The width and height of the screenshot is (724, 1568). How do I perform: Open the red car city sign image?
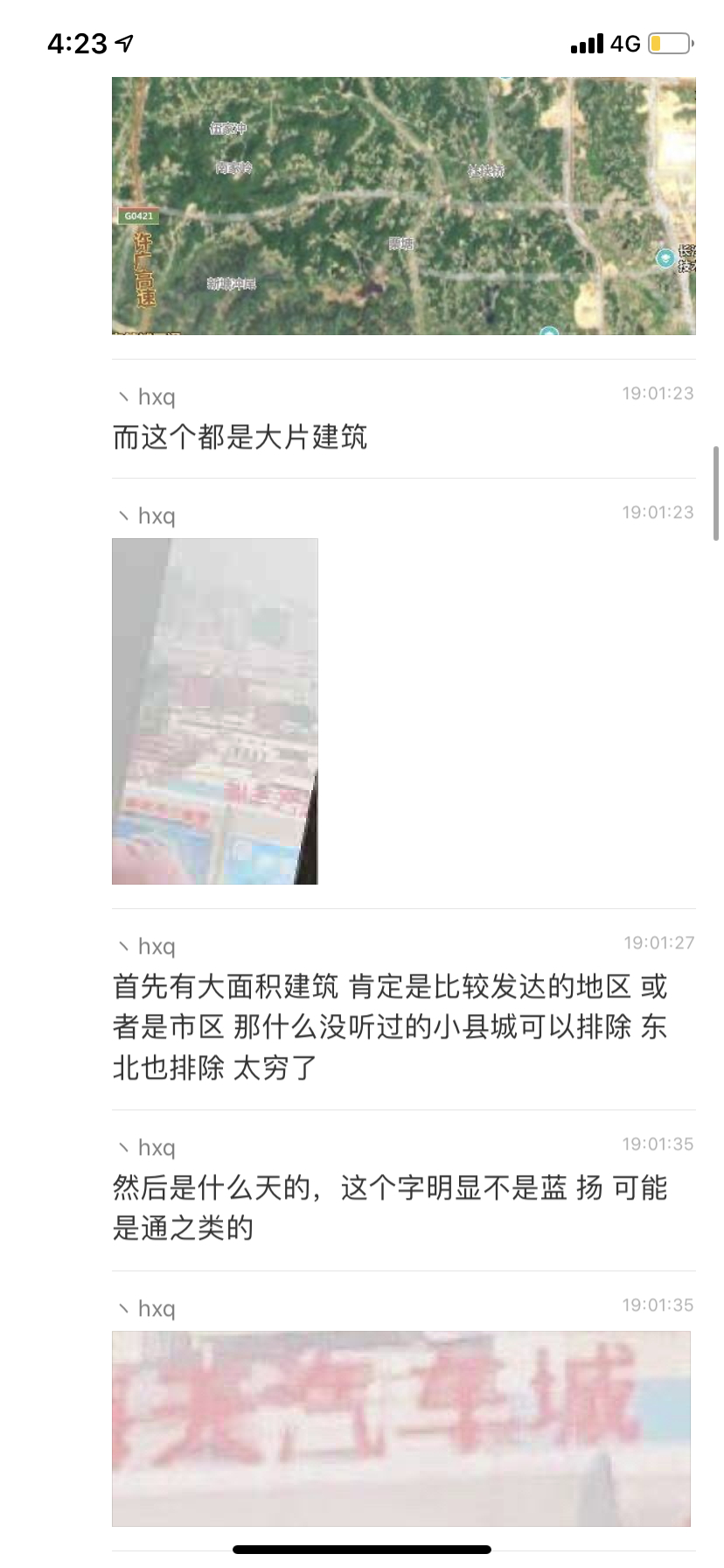tap(400, 1427)
